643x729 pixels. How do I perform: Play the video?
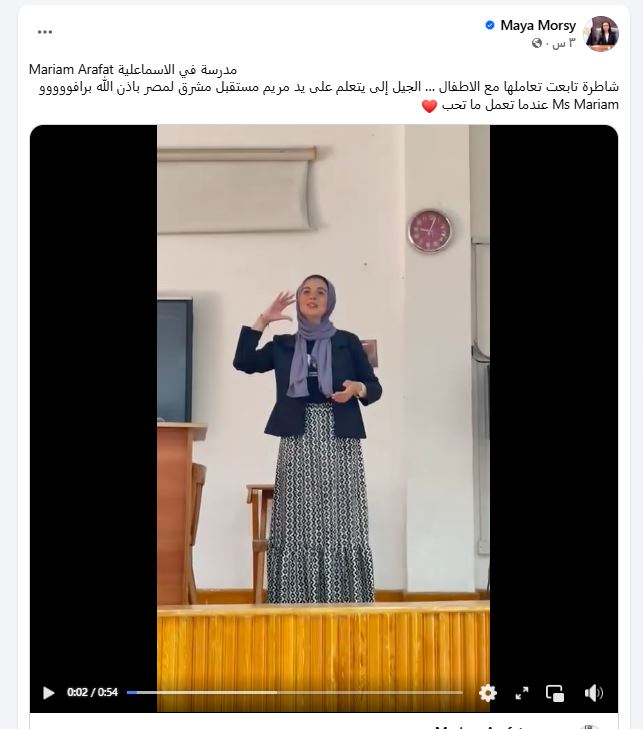(x=48, y=692)
